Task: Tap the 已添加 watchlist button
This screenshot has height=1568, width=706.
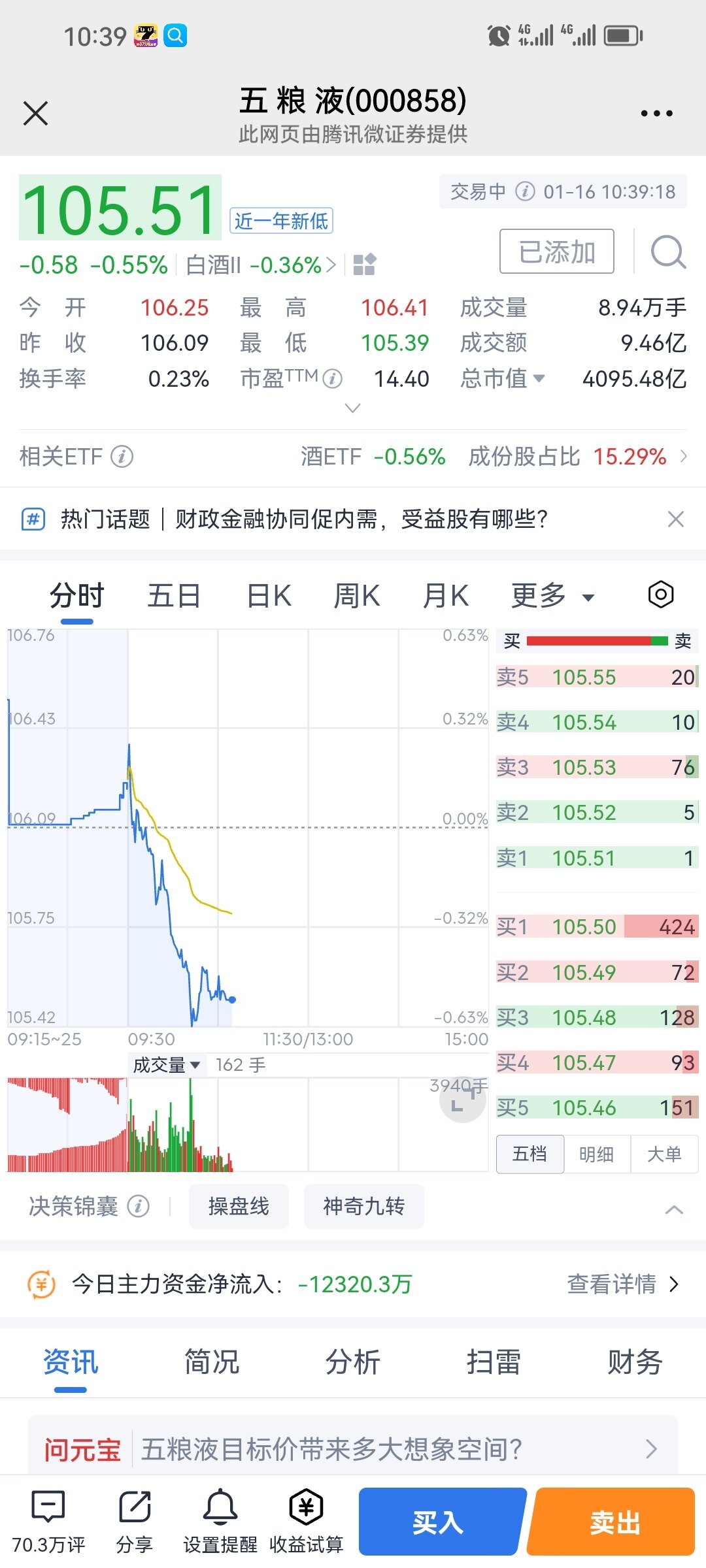Action: tap(556, 252)
